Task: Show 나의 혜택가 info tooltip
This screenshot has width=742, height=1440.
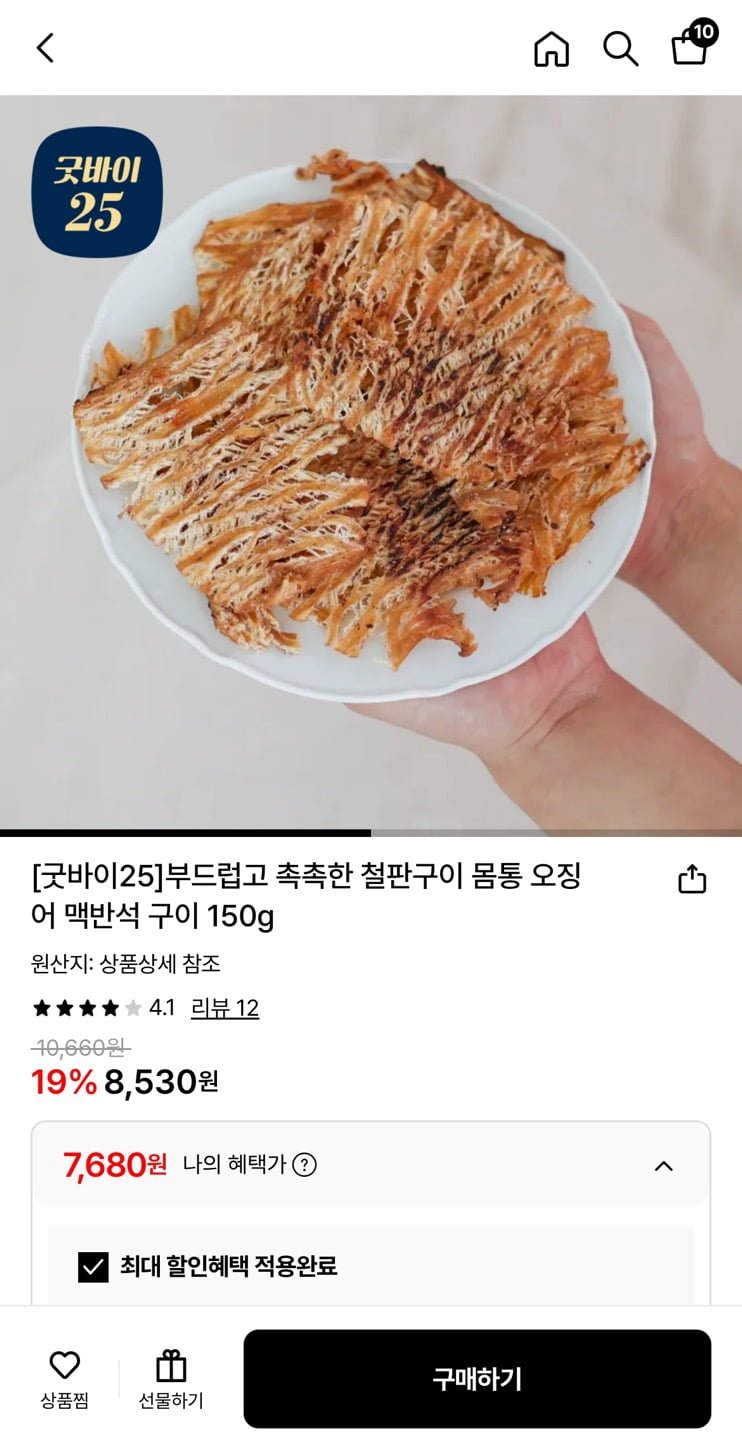Action: click(x=305, y=1165)
